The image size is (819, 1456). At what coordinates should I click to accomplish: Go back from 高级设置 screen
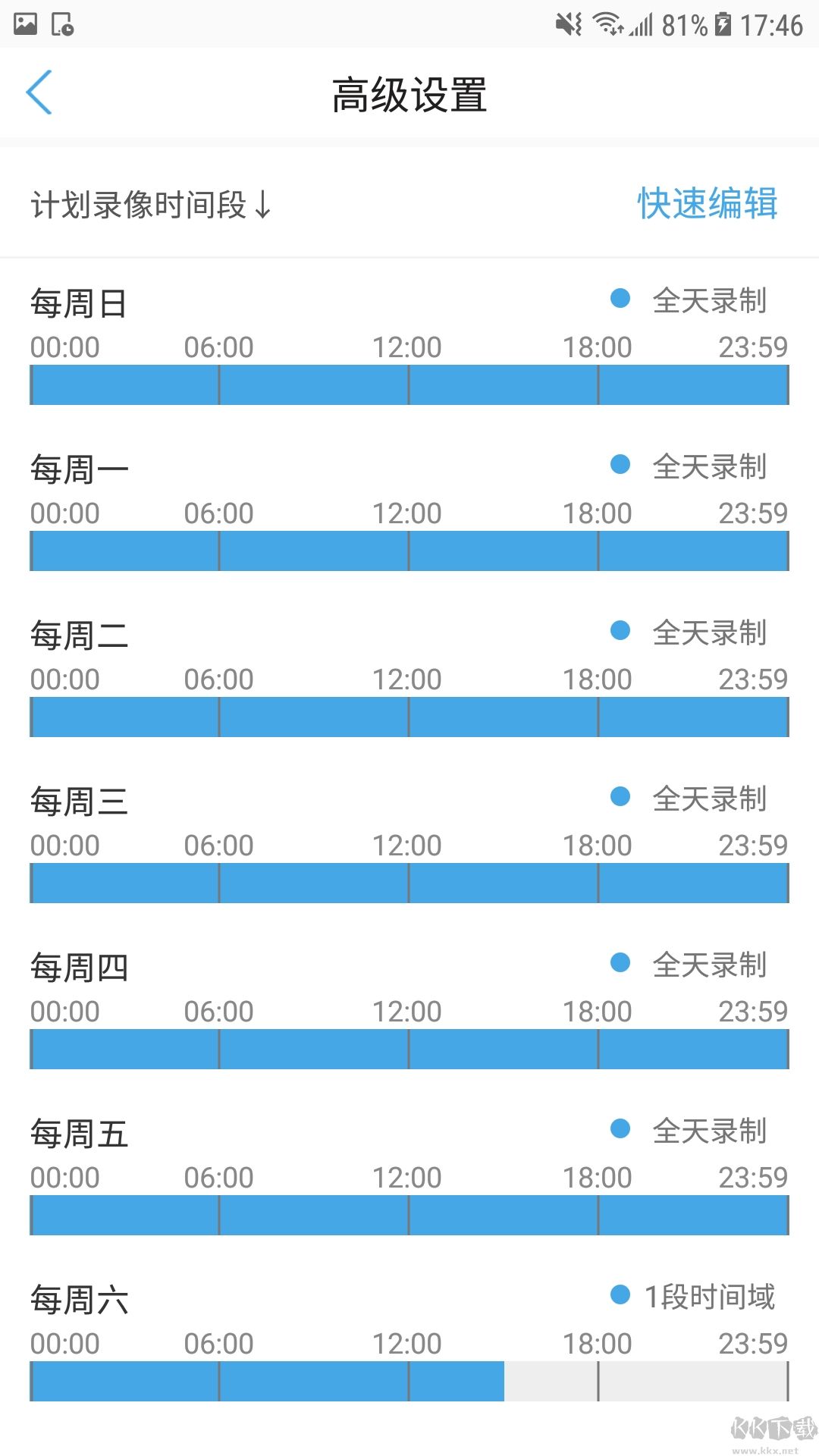(x=39, y=93)
